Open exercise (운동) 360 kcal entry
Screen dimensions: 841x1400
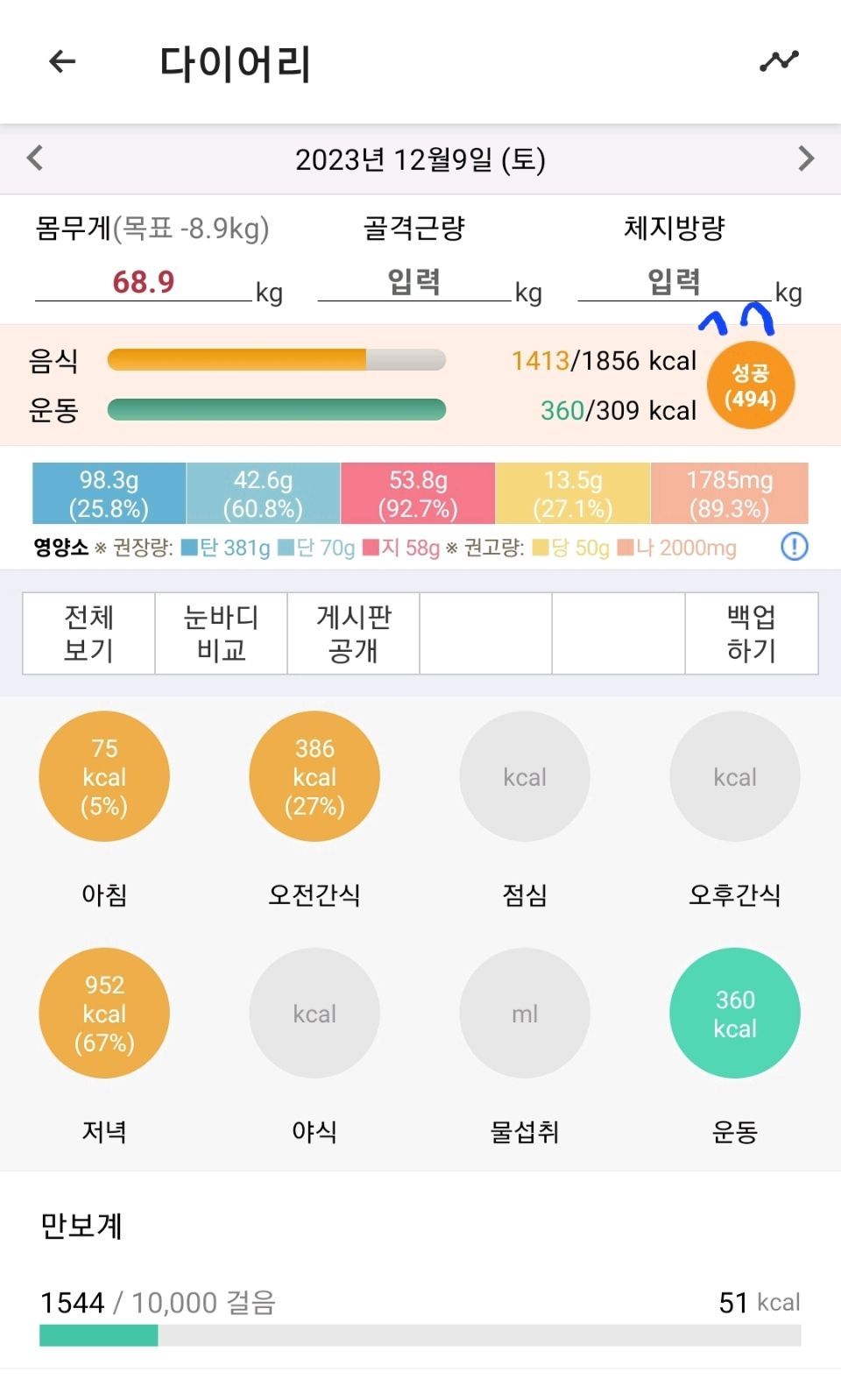coord(735,1014)
